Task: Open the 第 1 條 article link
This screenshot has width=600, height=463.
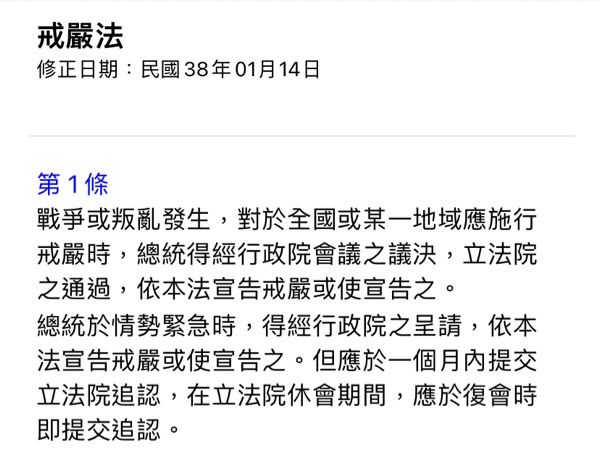Action: point(72,184)
